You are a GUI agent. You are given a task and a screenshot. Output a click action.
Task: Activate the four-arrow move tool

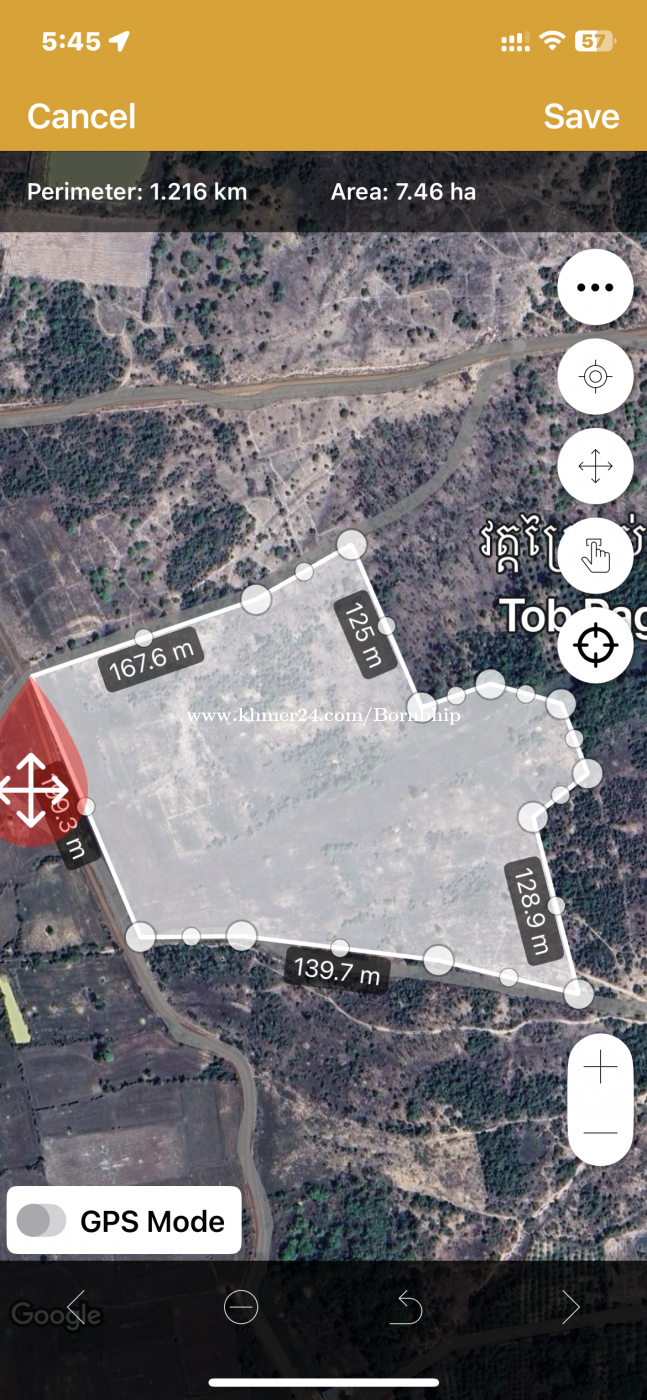click(595, 467)
